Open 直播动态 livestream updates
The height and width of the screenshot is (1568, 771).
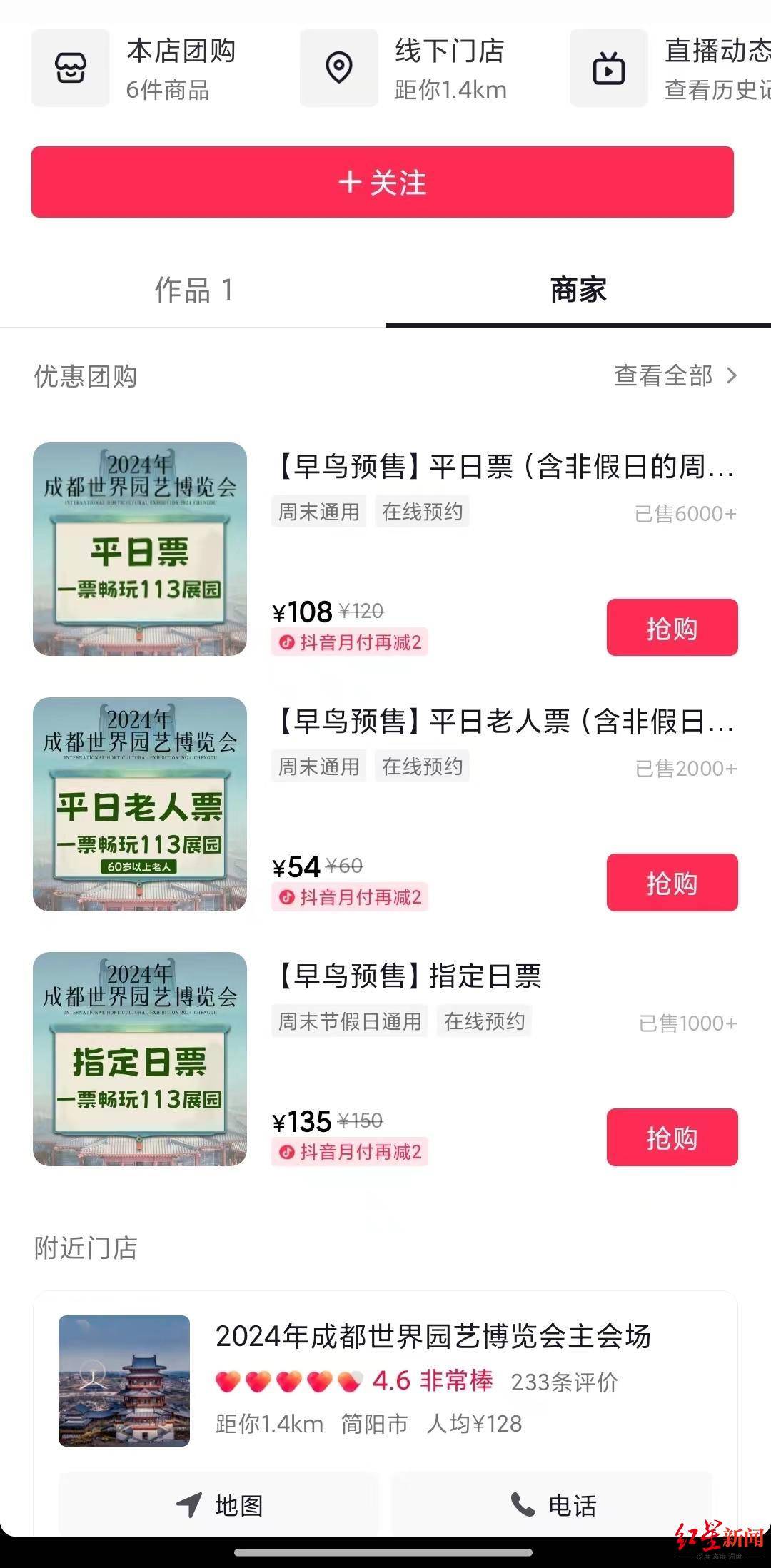(671, 69)
